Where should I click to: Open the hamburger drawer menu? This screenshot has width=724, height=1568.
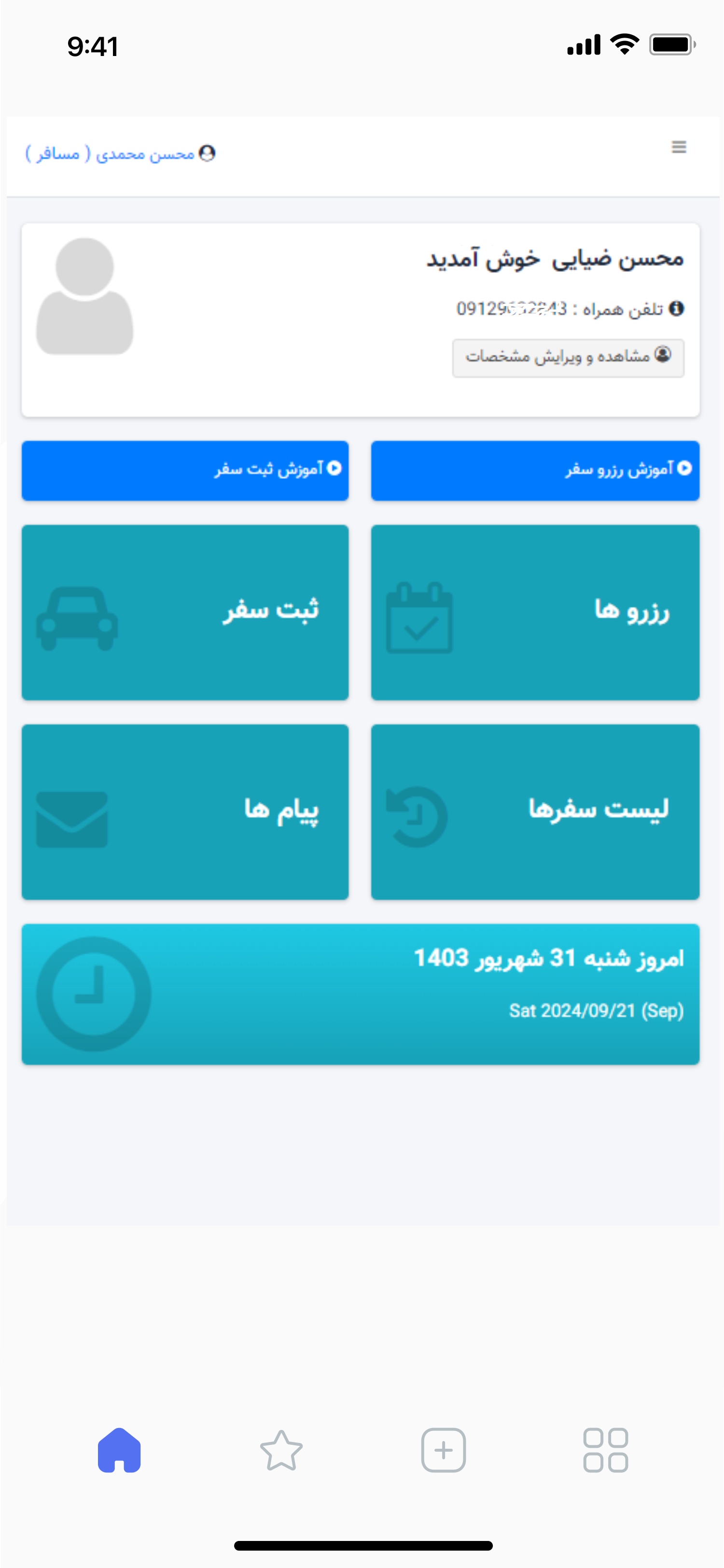point(678,147)
